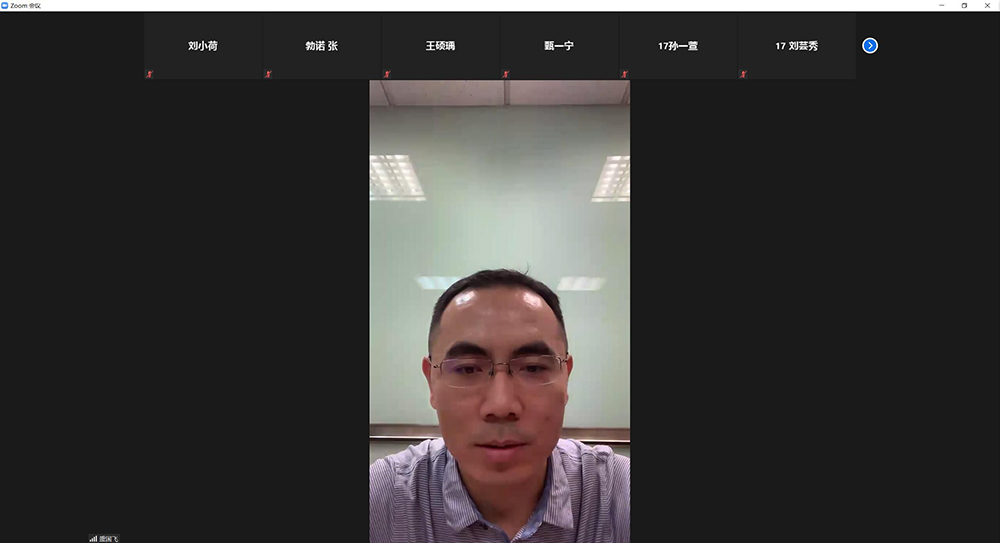Select participant tile 甄一宁

(559, 46)
